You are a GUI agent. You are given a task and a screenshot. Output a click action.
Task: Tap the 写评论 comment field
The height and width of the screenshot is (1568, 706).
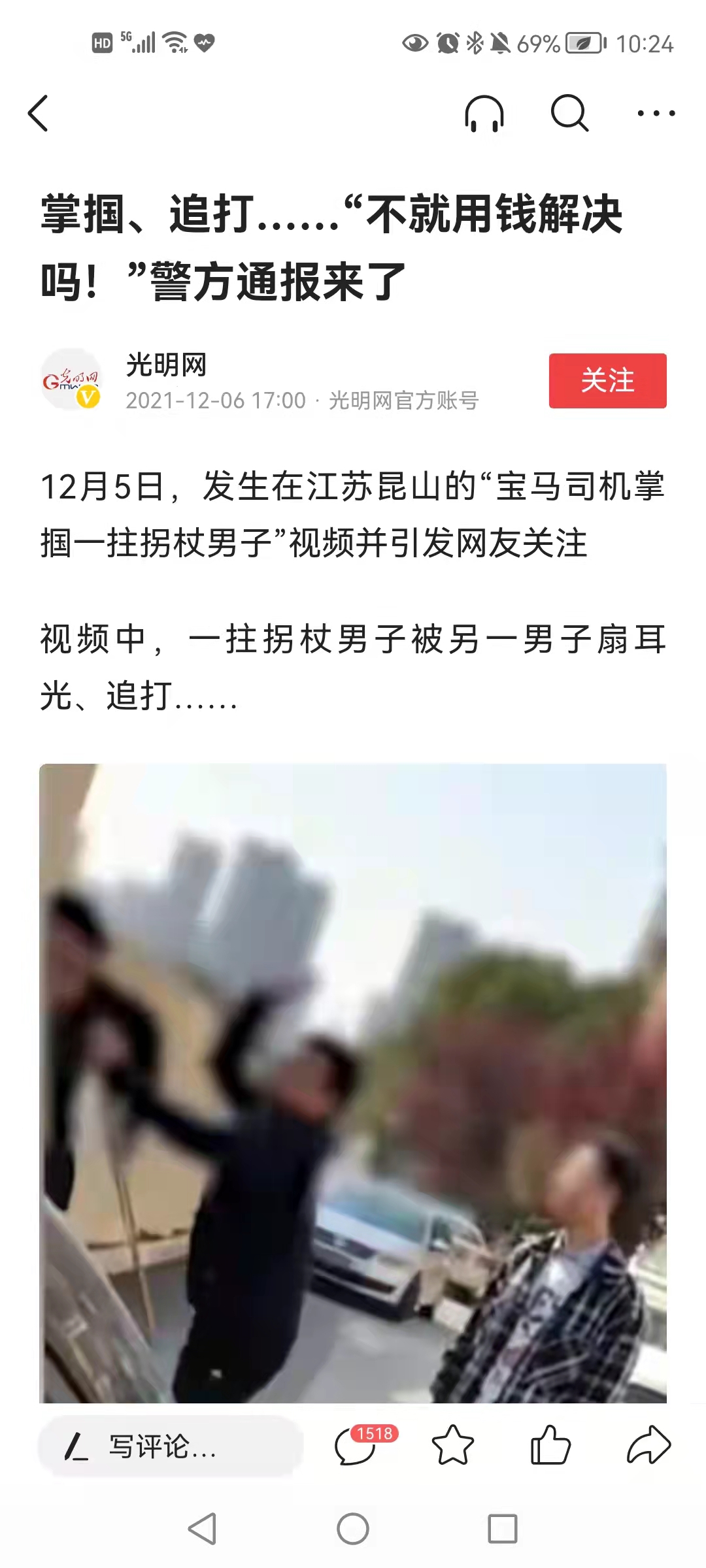coord(170,1446)
